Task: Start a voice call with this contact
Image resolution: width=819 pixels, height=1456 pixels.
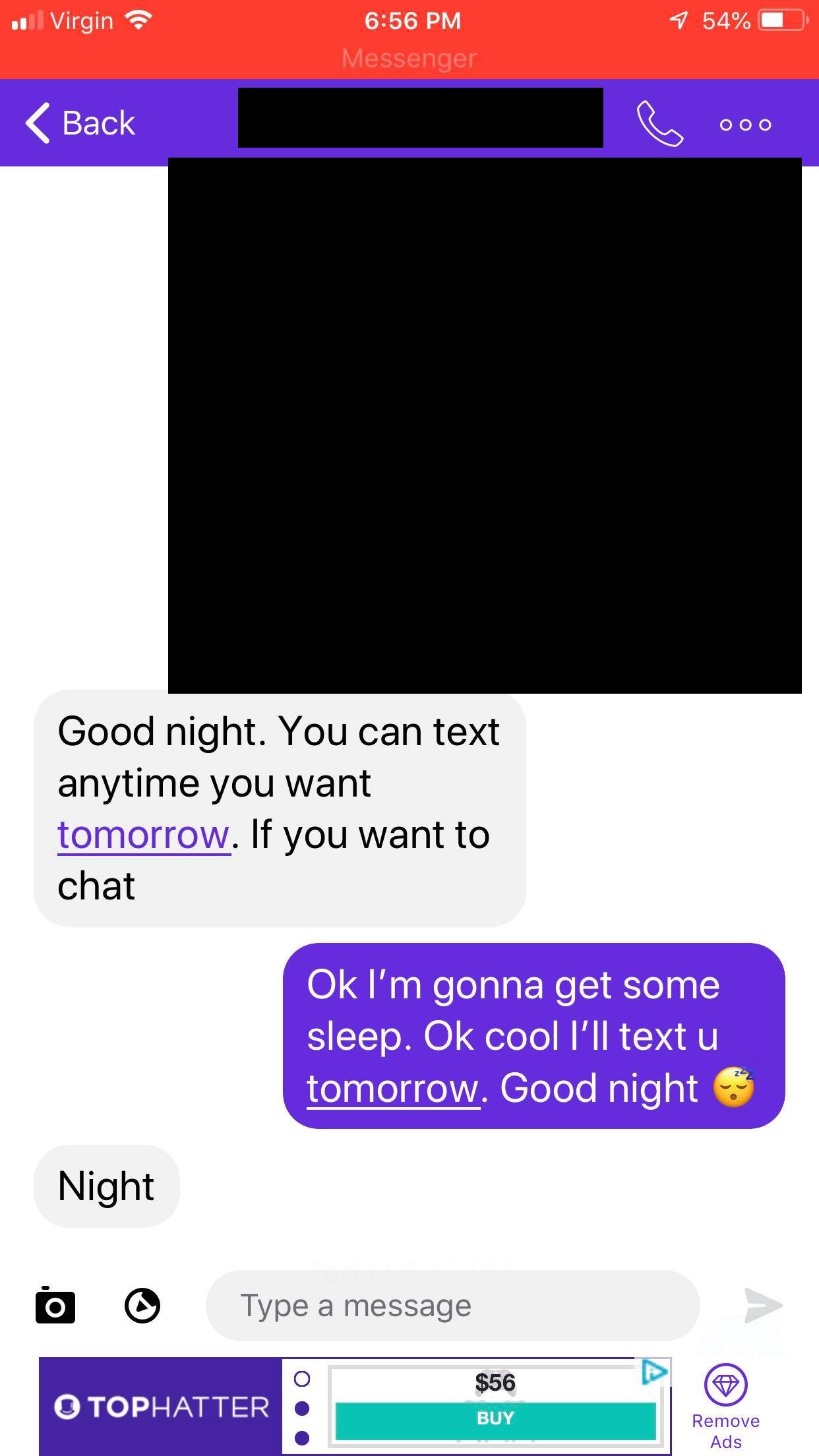Action: (x=659, y=123)
